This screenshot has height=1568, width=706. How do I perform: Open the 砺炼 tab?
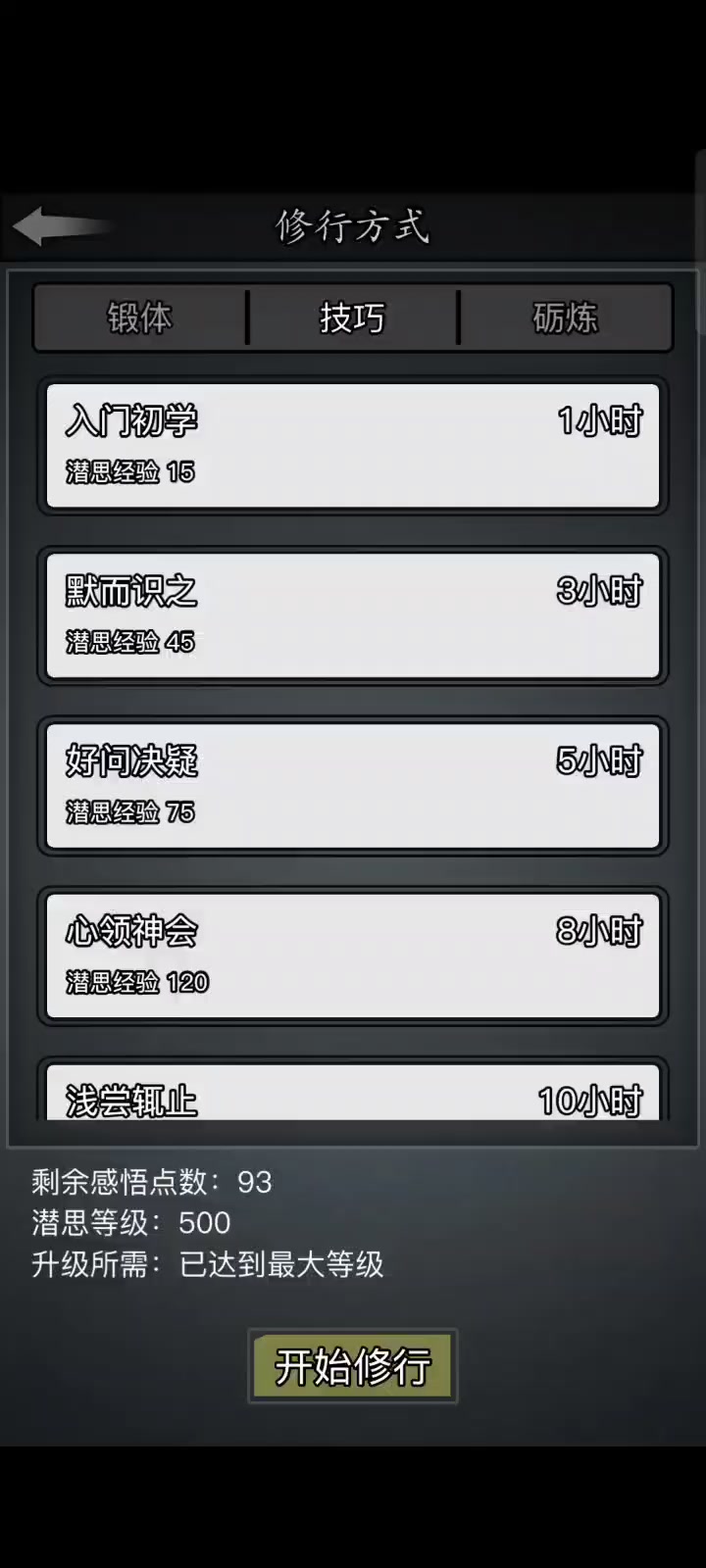pyautogui.click(x=565, y=318)
